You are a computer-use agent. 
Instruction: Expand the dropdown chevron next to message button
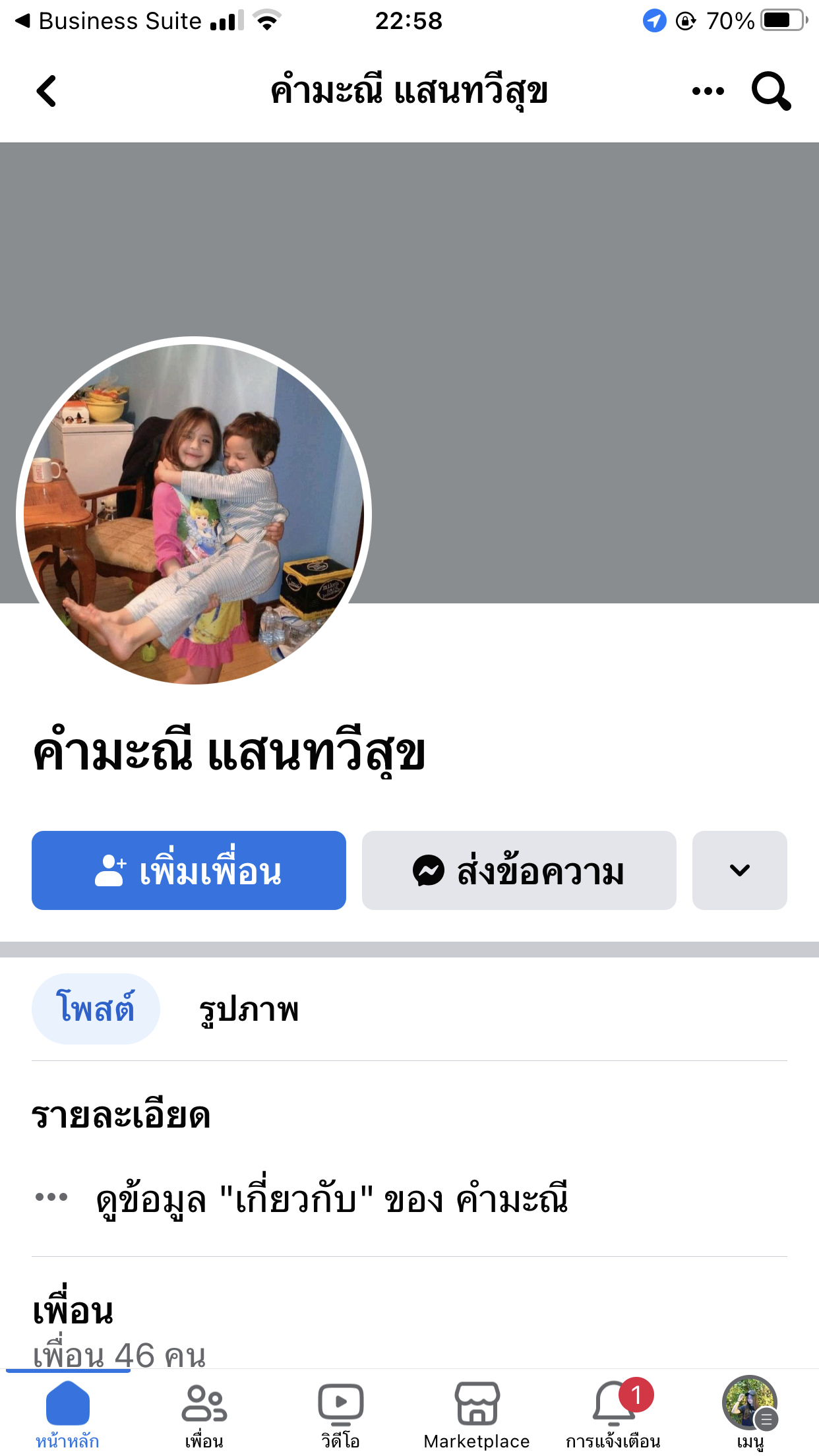pyautogui.click(x=739, y=870)
